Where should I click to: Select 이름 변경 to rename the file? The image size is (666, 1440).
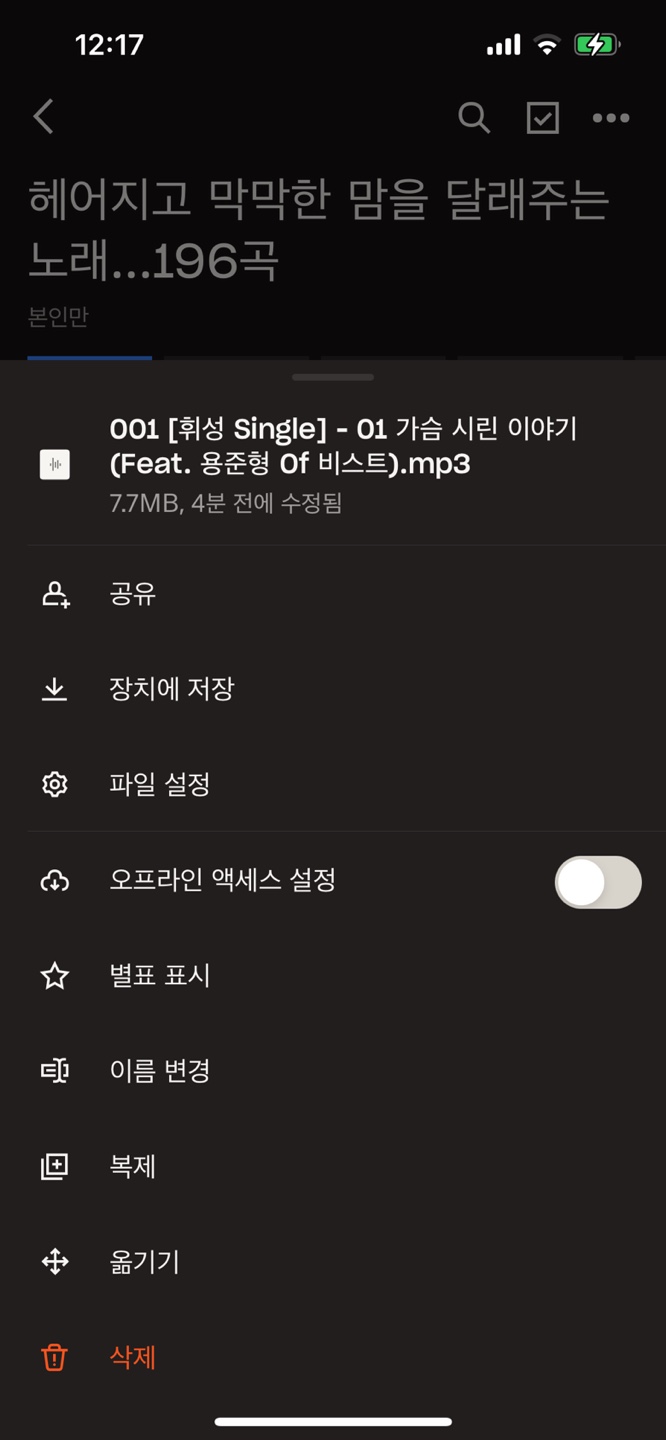333,1071
